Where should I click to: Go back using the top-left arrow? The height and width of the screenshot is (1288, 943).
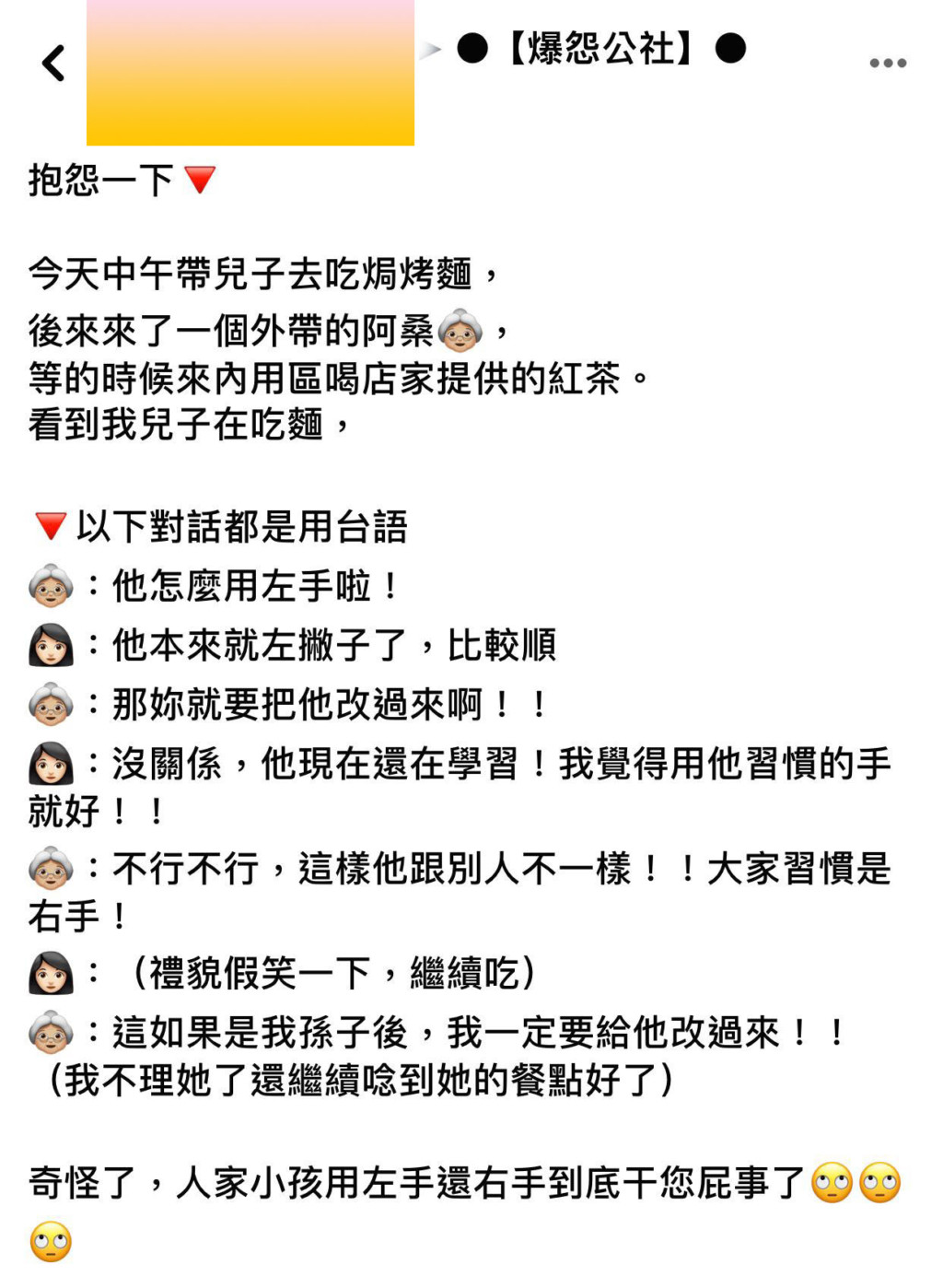pyautogui.click(x=53, y=64)
